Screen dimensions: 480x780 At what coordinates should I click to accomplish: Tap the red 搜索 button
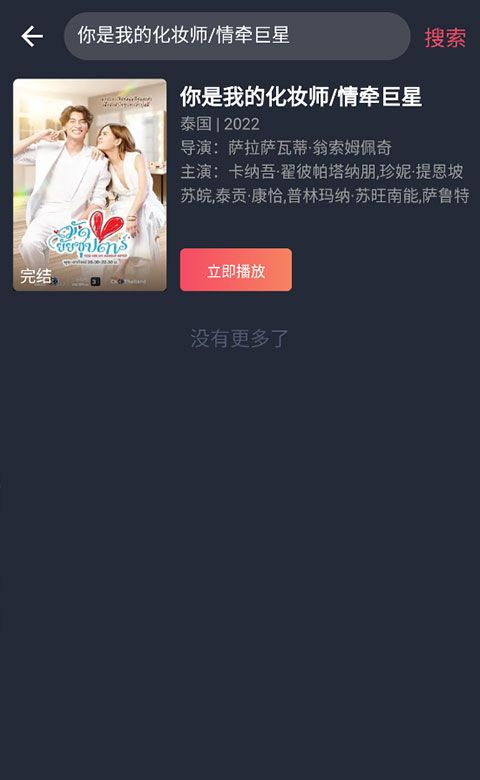point(445,37)
